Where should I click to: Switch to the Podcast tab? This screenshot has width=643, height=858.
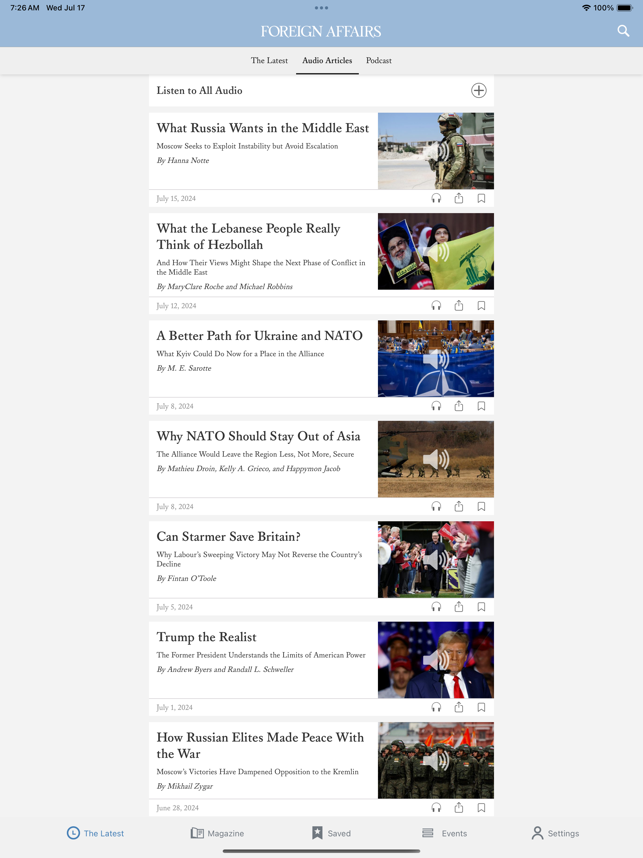click(x=379, y=61)
